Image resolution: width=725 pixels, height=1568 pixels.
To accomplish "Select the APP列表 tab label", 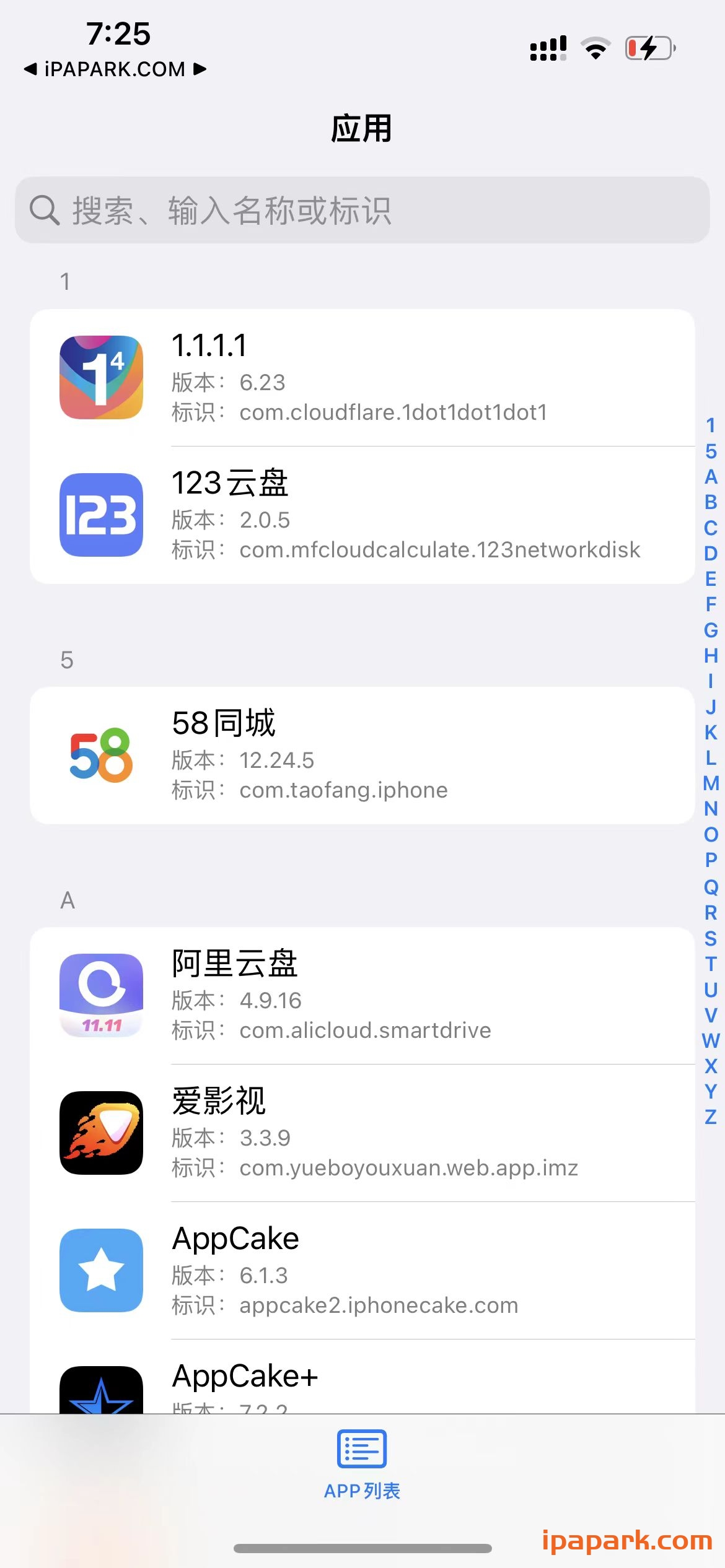I will click(x=361, y=1489).
